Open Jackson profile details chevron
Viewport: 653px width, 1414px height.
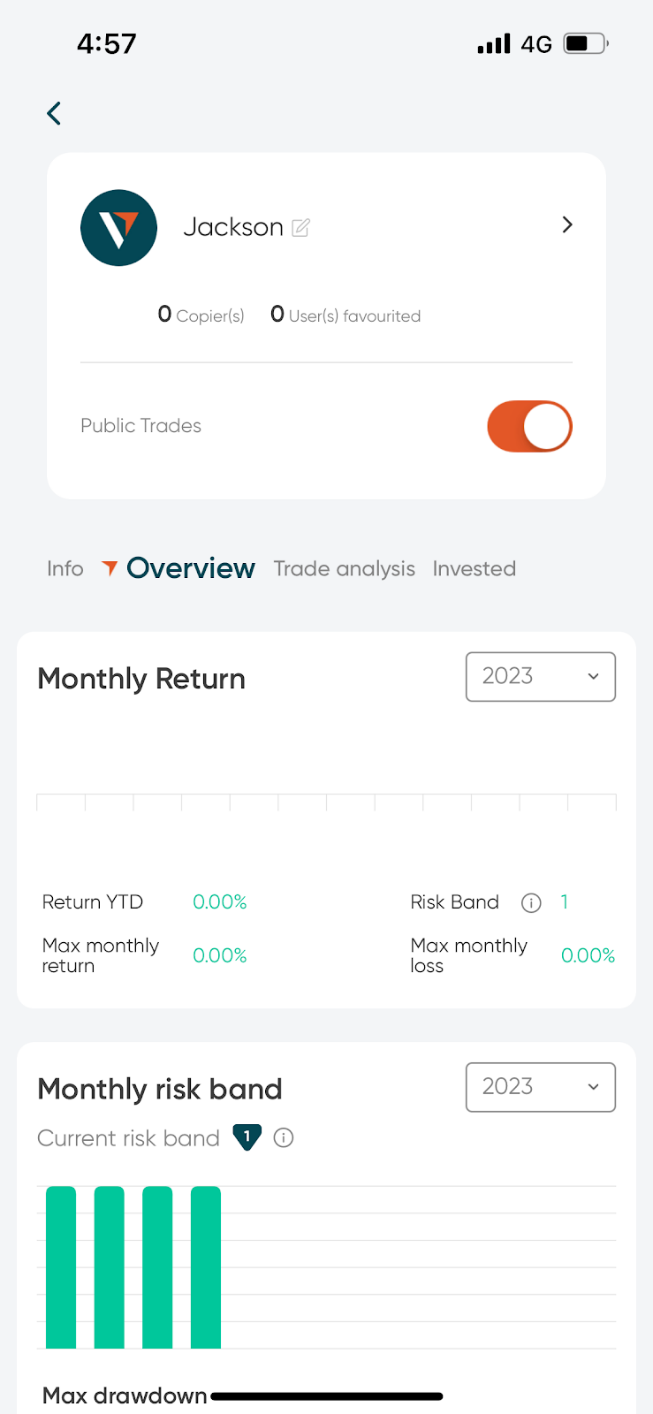[x=567, y=225]
